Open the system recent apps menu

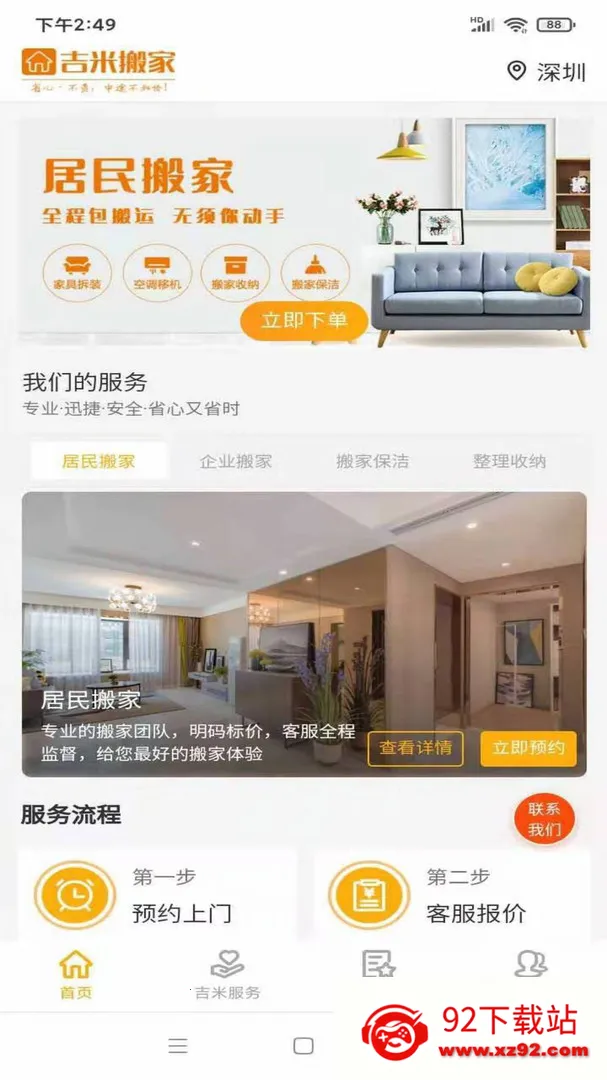tap(178, 1046)
